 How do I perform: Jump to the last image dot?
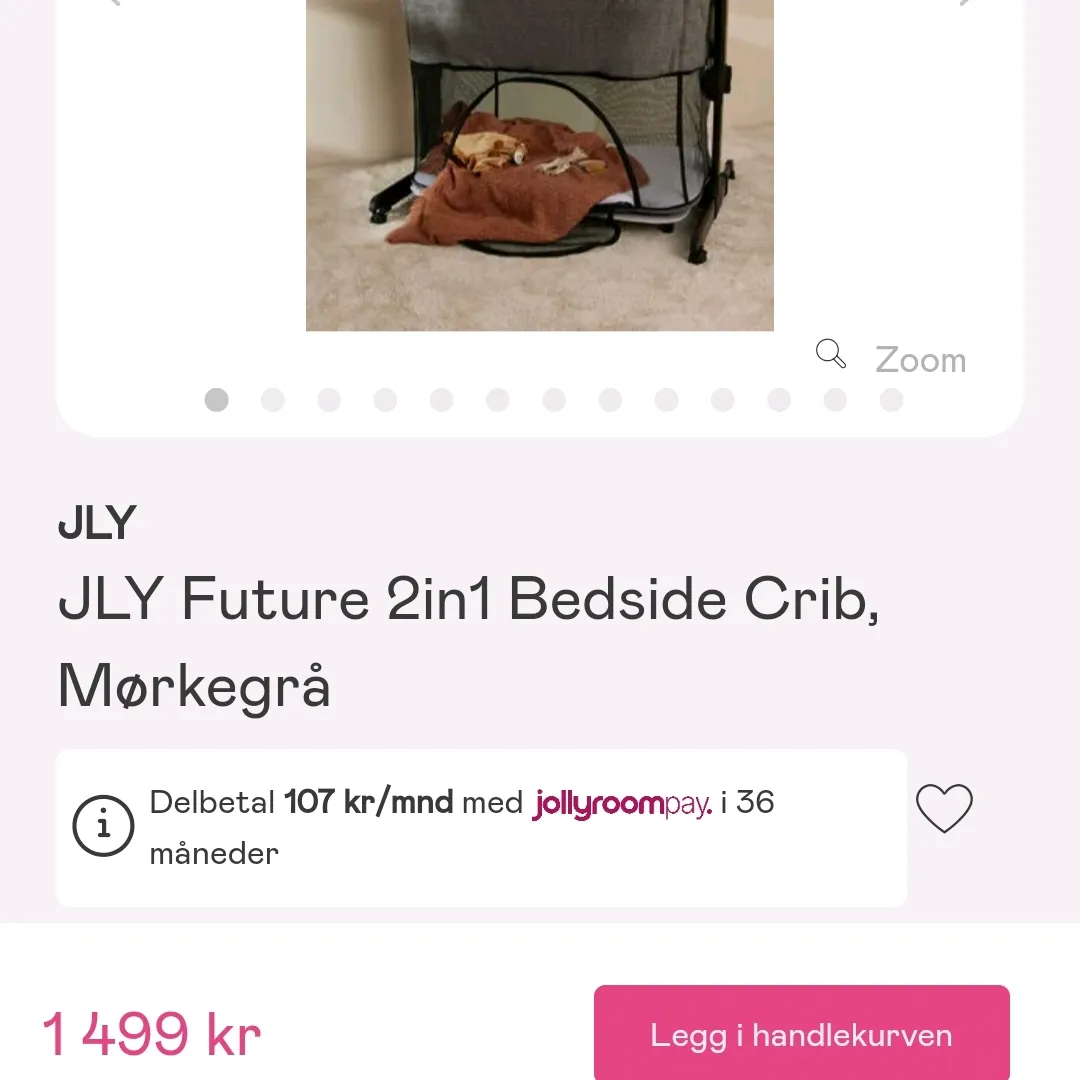[891, 400]
